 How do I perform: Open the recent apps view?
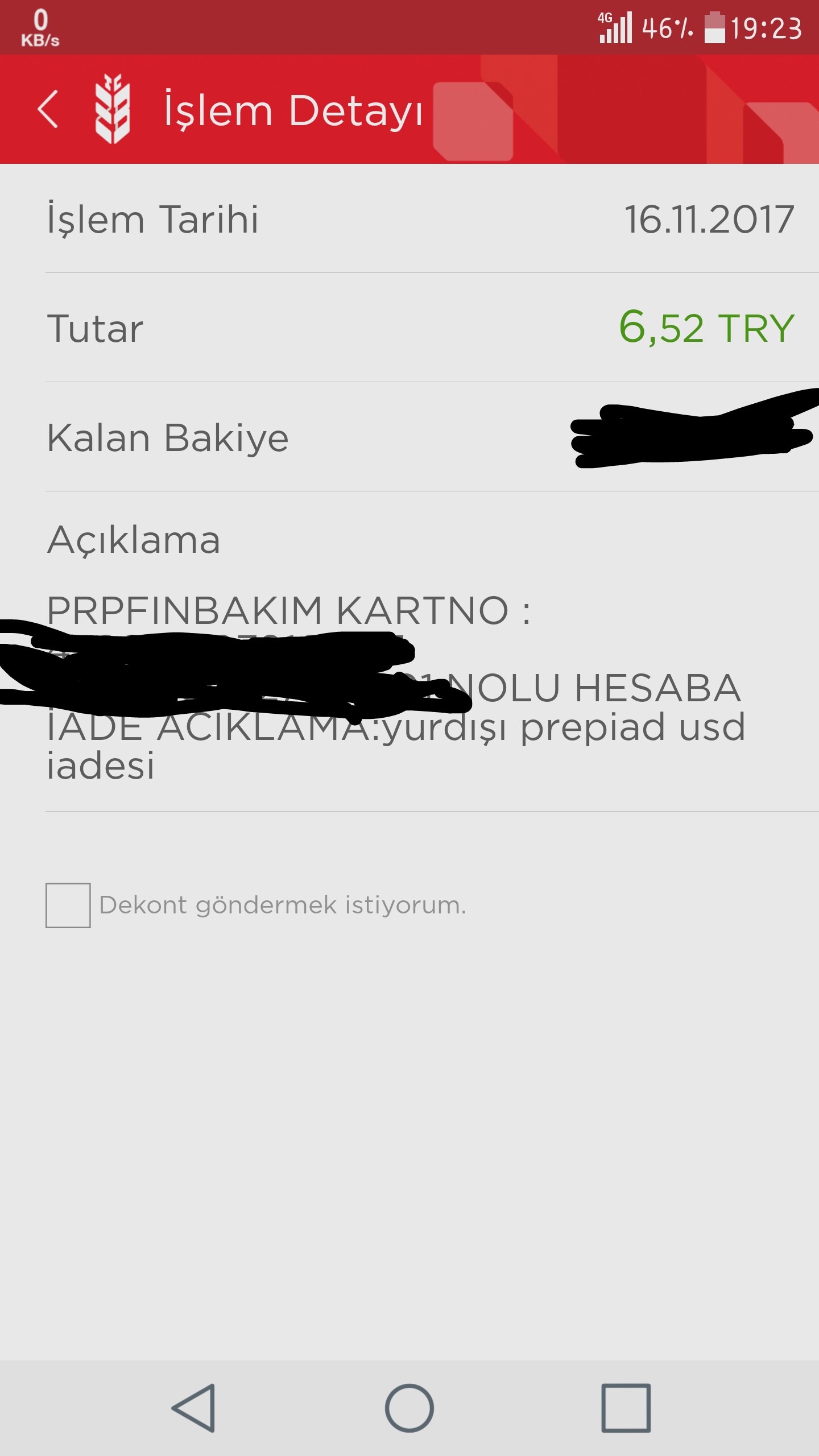click(626, 1408)
